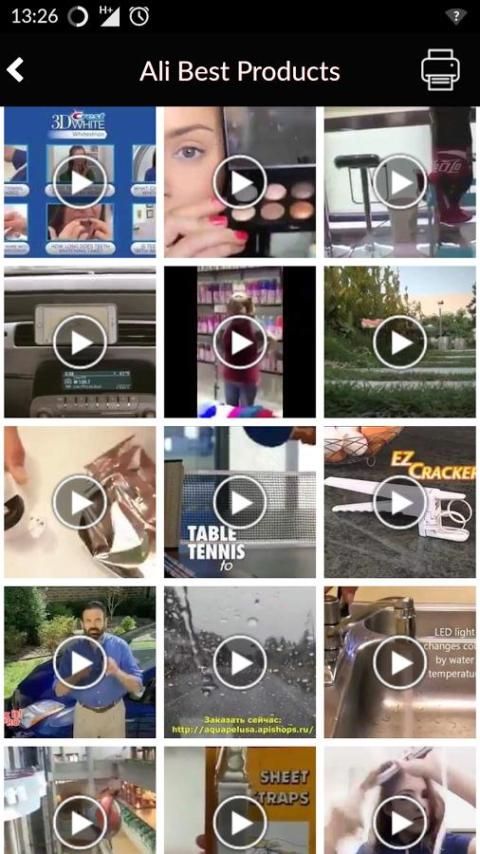The image size is (480, 854).
Task: Open the woman's hair styling video
Action: (400, 800)
